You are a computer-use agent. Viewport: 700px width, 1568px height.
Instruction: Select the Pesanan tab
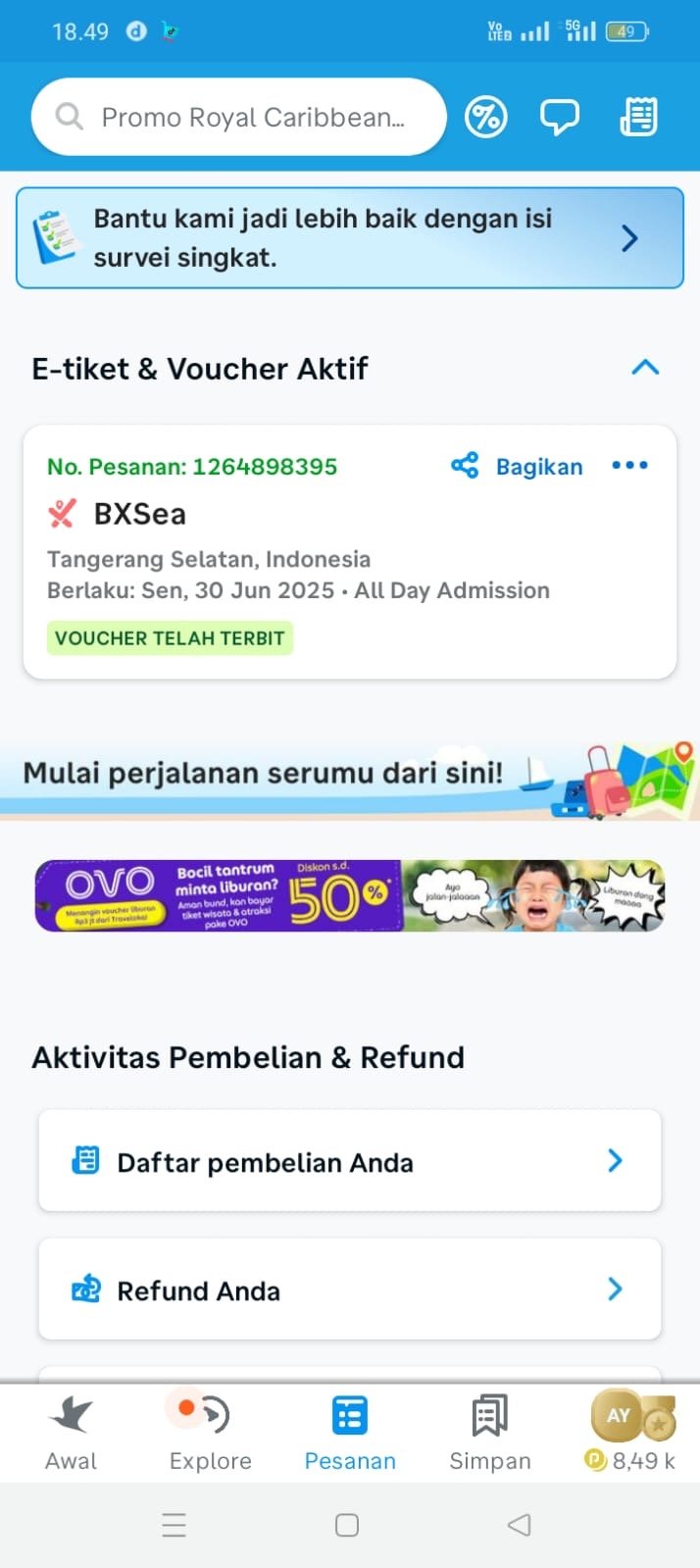pos(350,1433)
